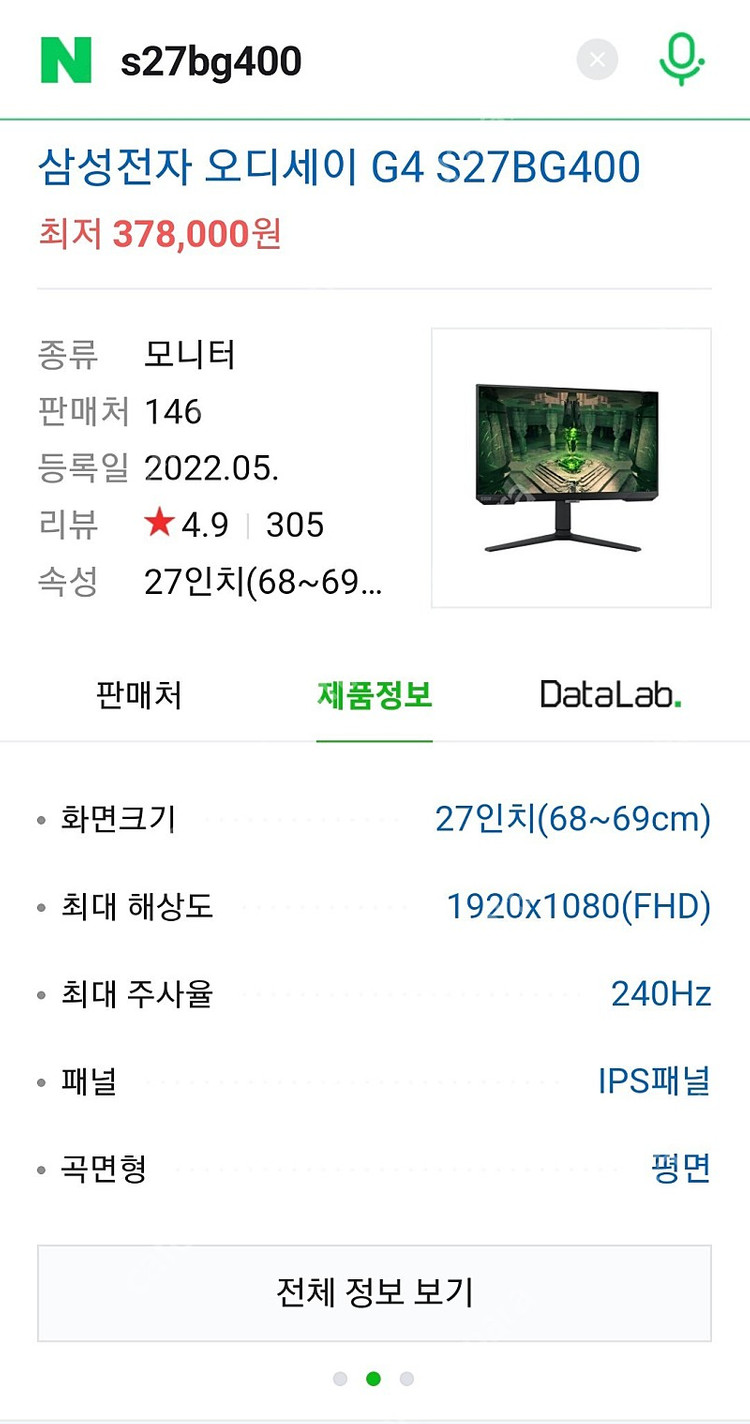Open the 1920x1080(FHD) resolution link
Screen dimensions: 750x1424
pyautogui.click(x=578, y=907)
